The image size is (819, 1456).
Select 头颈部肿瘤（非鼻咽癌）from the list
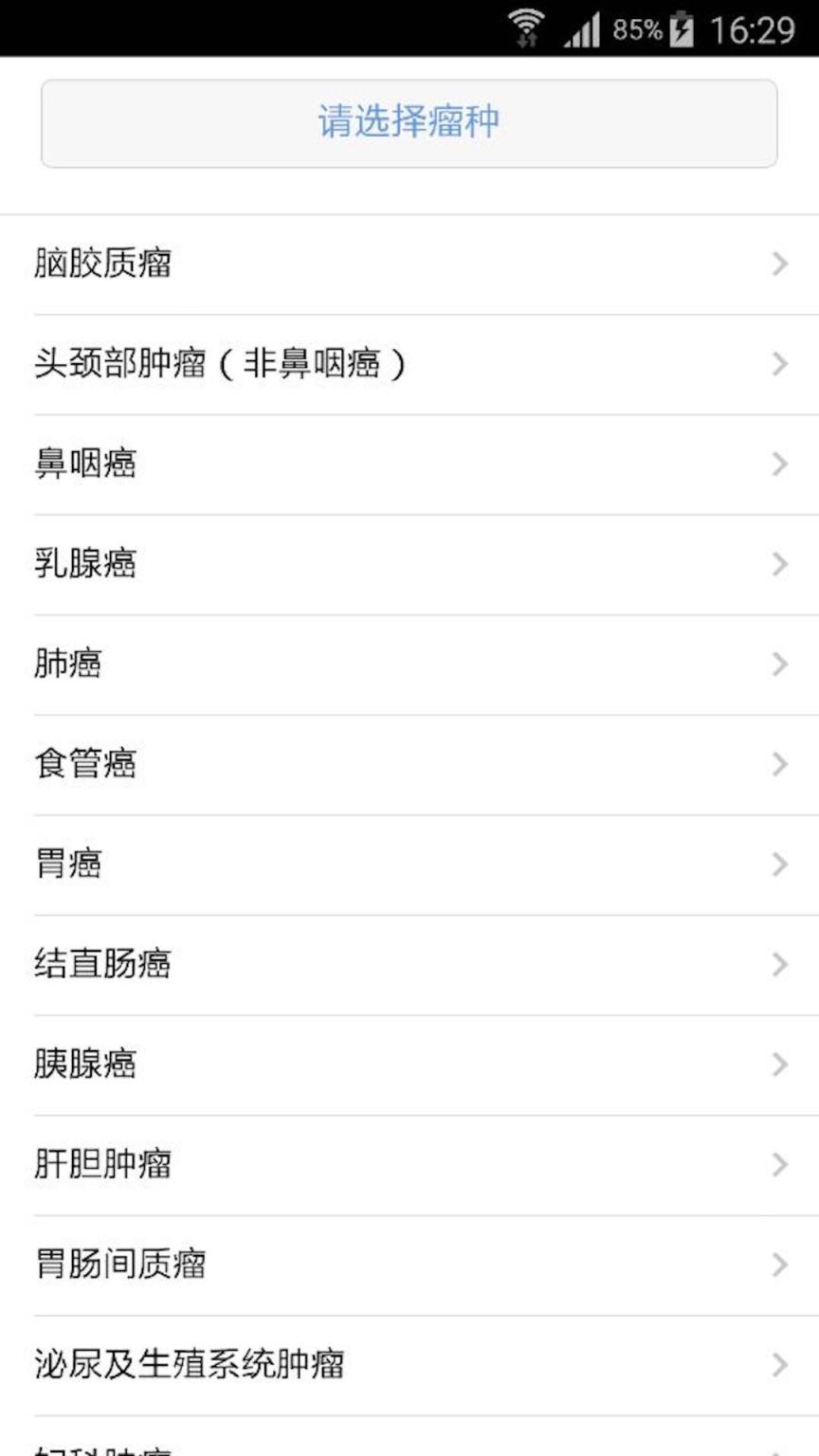pos(218,364)
